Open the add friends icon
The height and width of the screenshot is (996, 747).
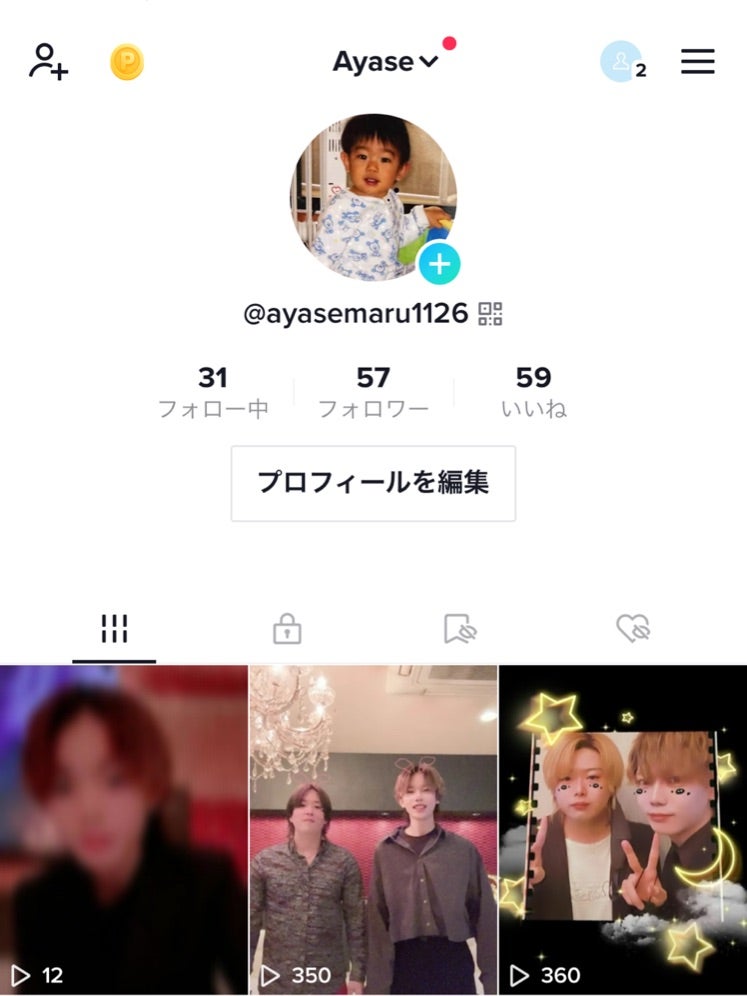point(48,62)
